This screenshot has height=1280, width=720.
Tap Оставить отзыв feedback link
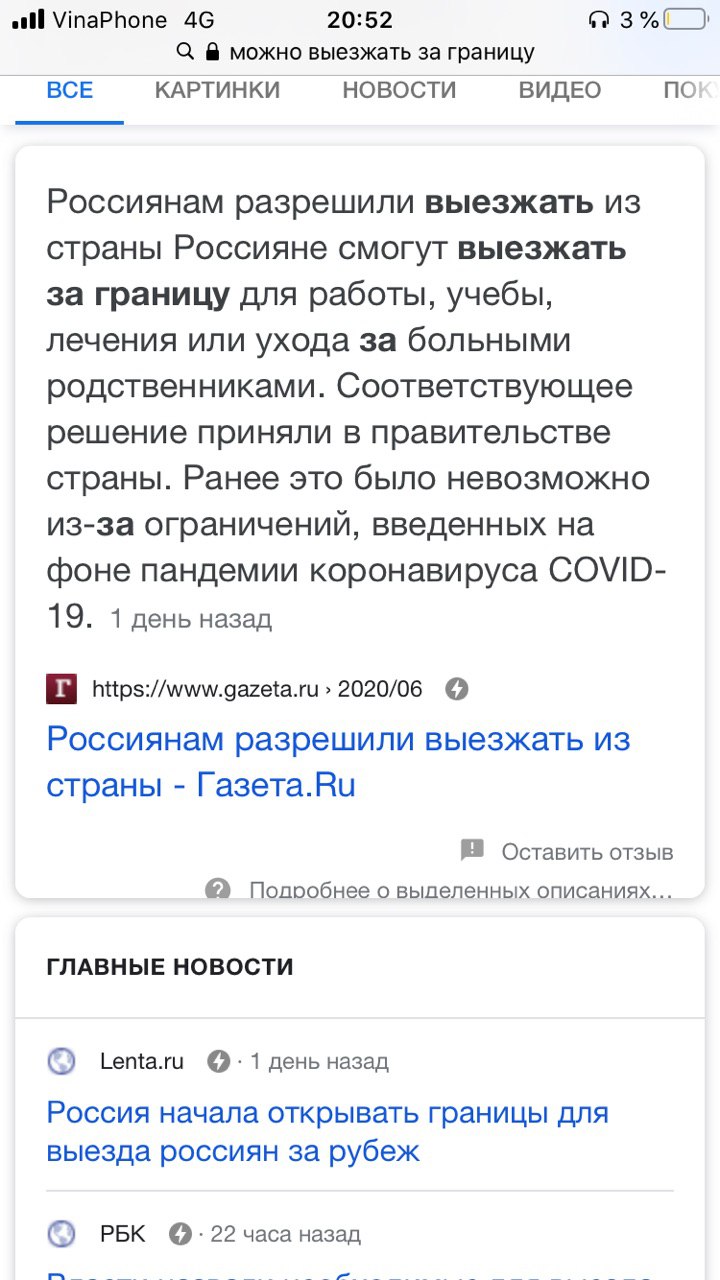[586, 852]
